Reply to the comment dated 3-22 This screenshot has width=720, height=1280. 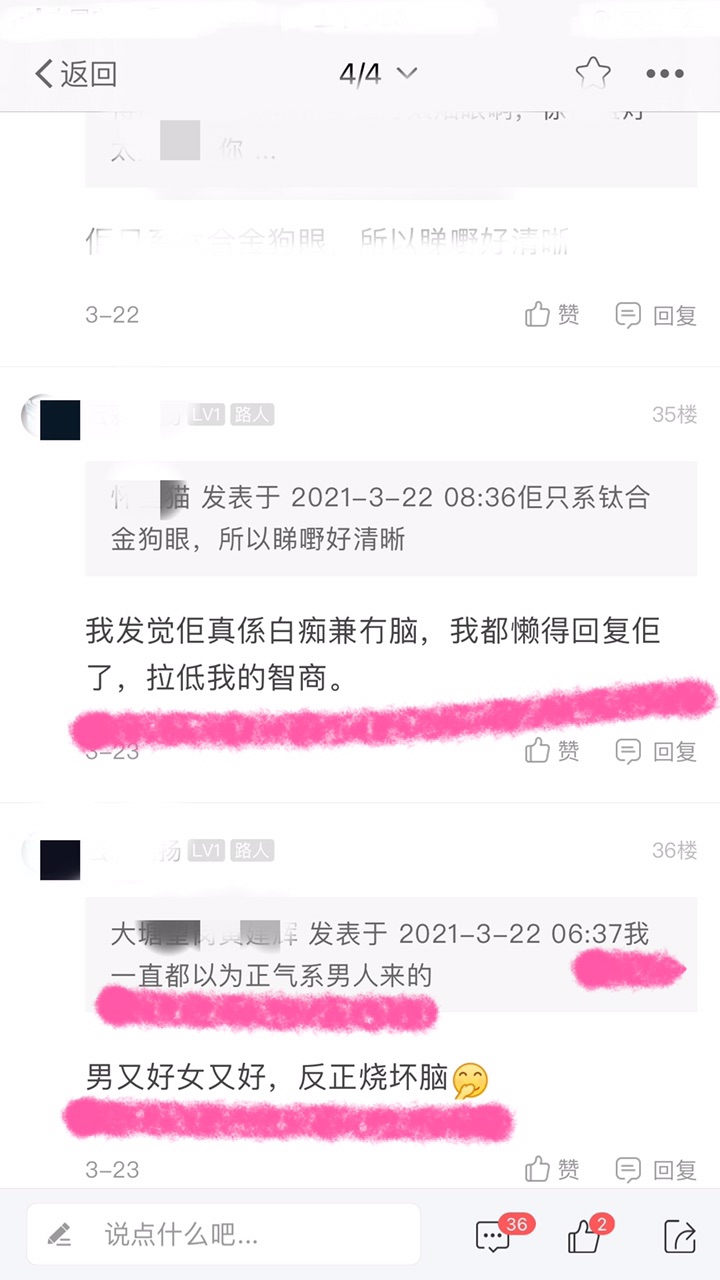656,316
